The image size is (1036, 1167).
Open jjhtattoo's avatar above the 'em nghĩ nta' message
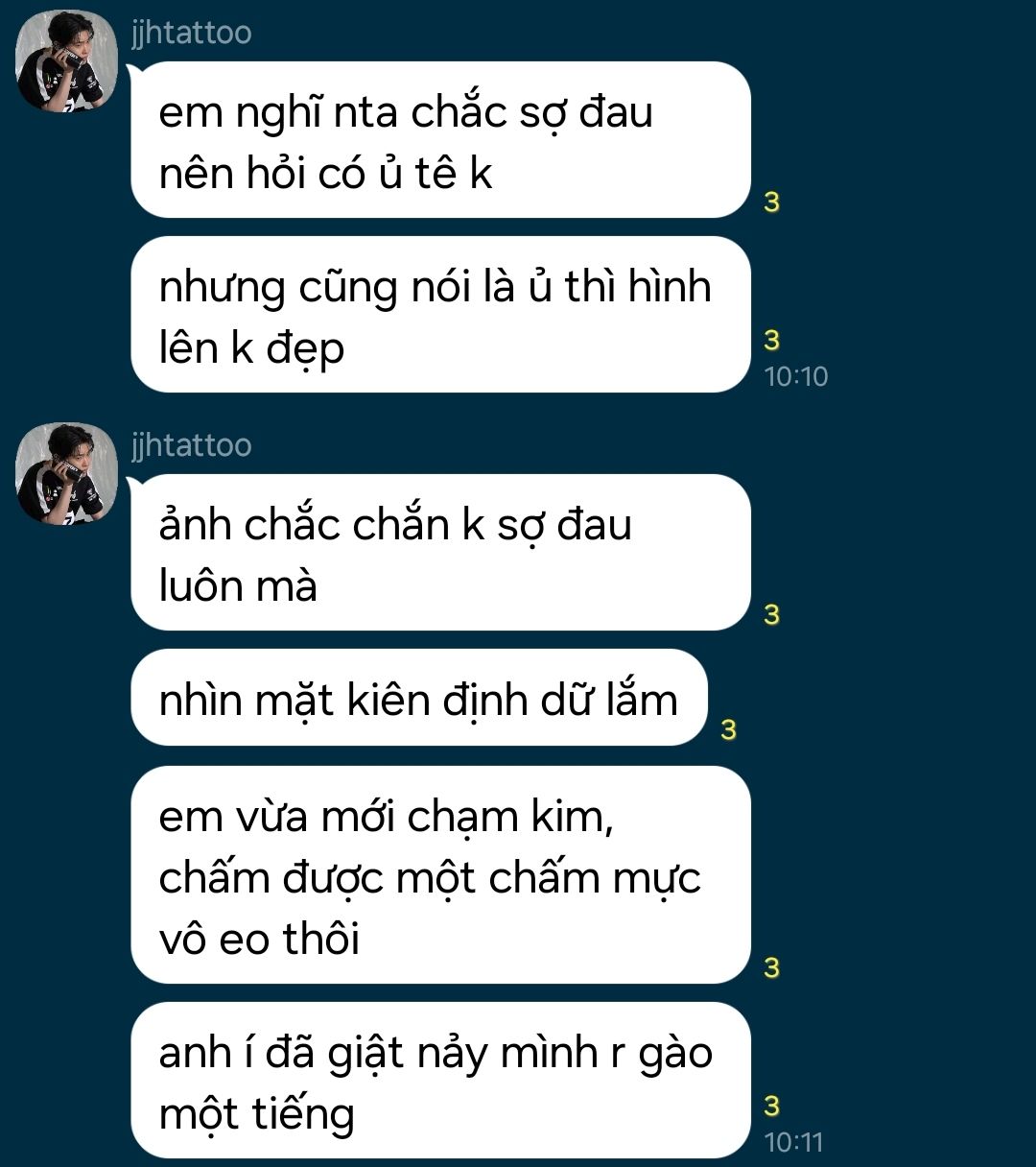coord(66,61)
